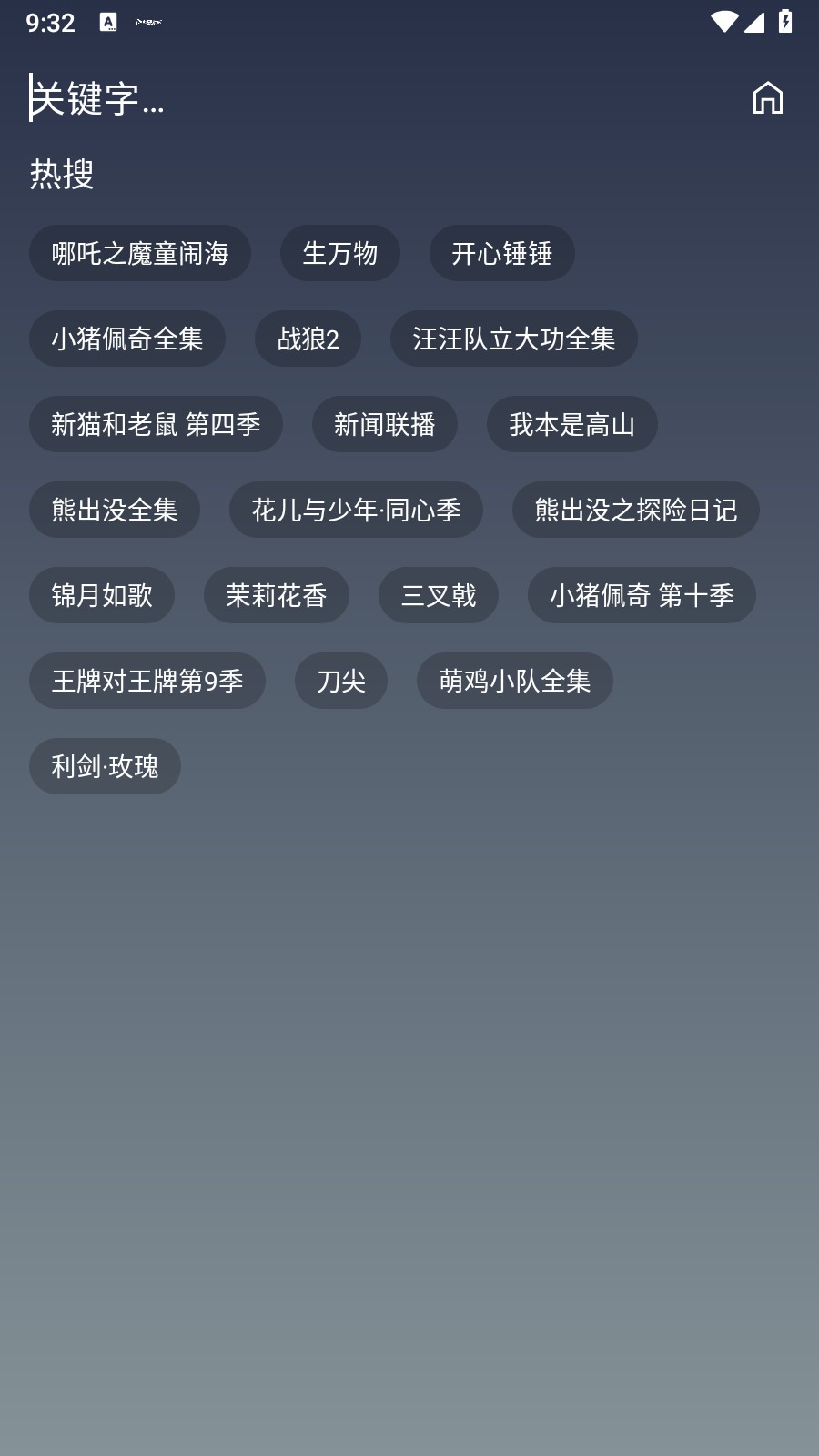Select the 利剑·玫瑰 tag
Viewport: 819px width, 1456px height.
click(x=105, y=766)
